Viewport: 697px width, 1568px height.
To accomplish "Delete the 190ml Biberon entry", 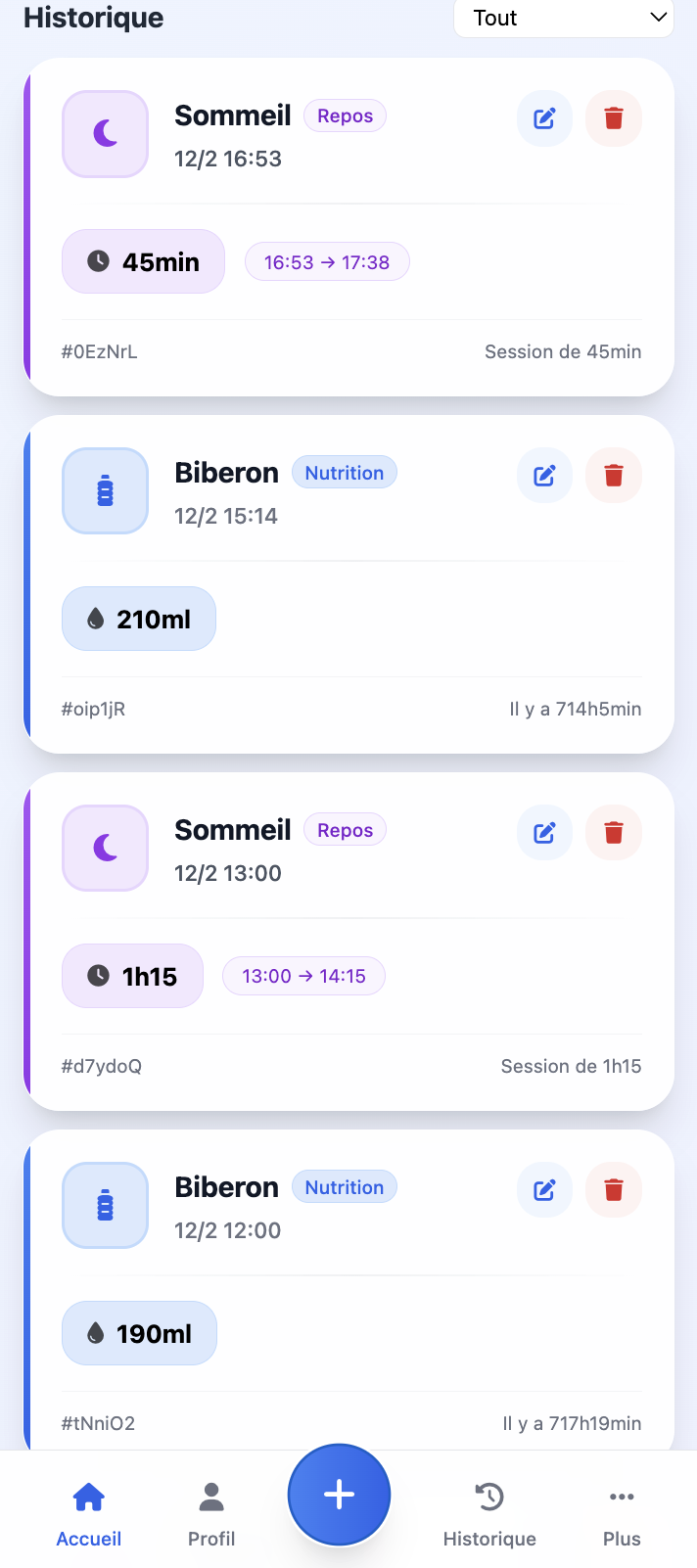I will pyautogui.click(x=614, y=1190).
